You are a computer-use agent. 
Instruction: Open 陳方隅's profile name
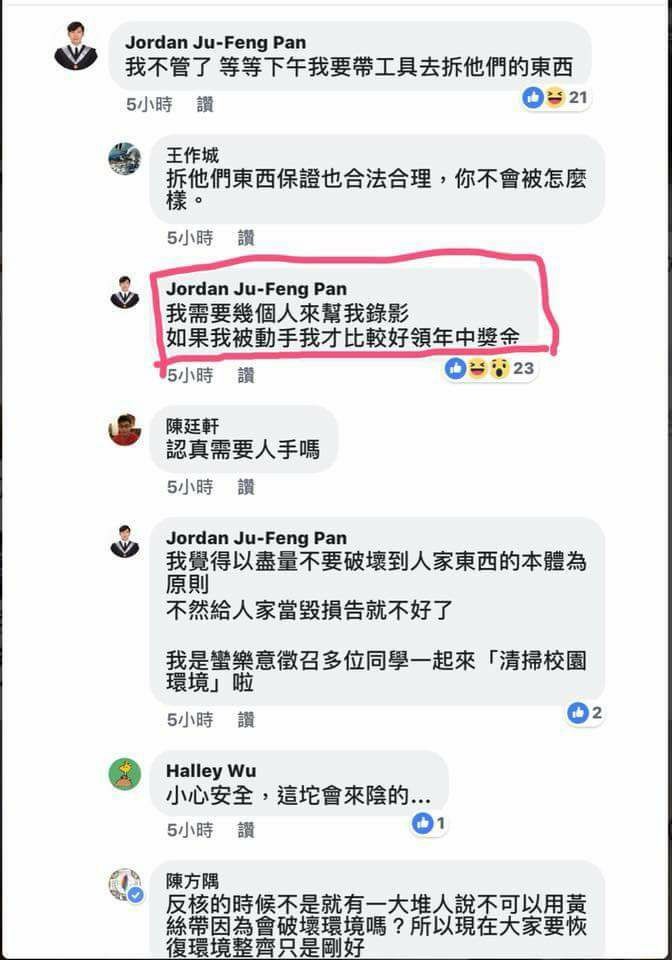point(192,881)
